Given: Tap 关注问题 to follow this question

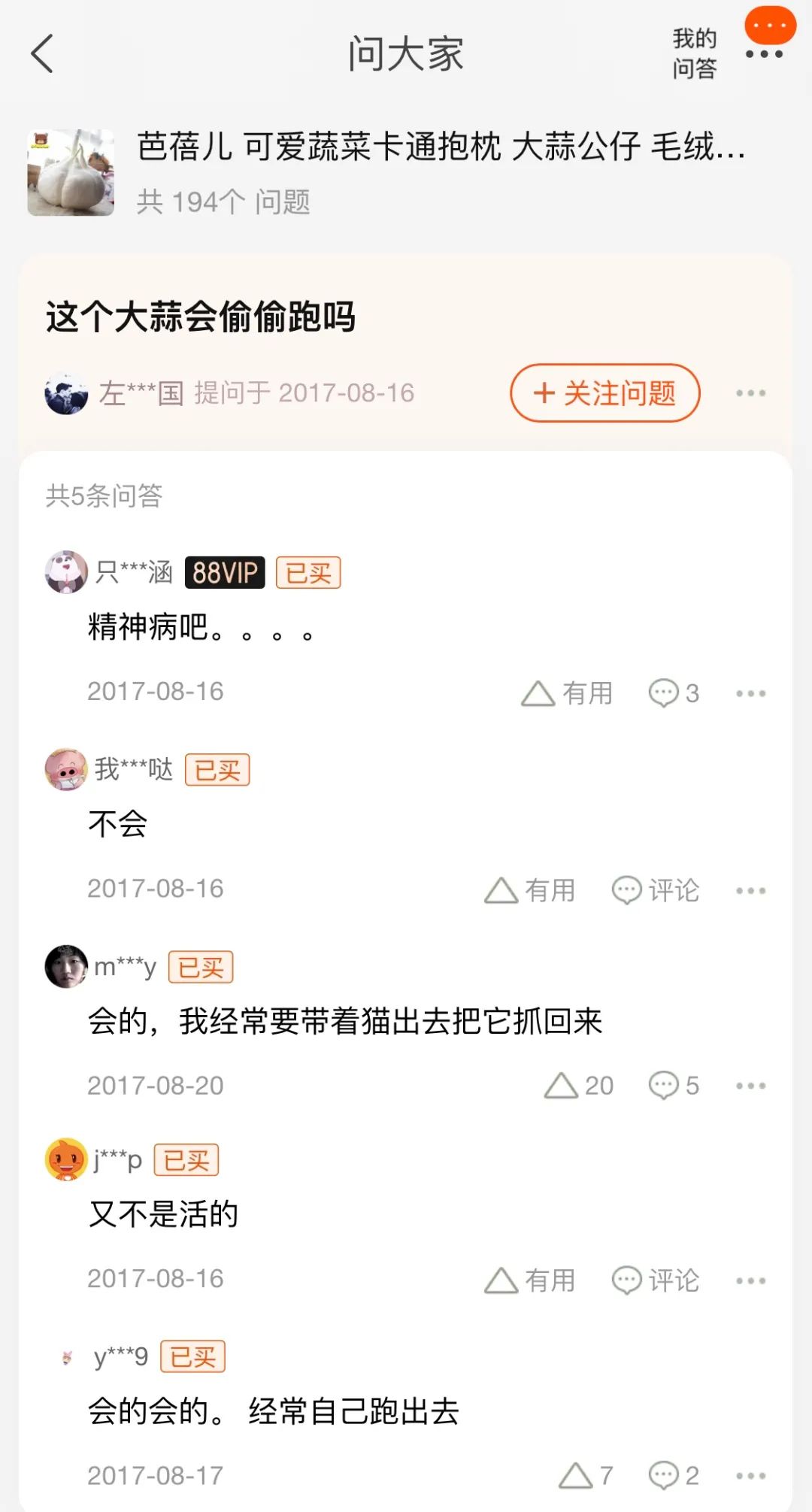Looking at the screenshot, I should (605, 393).
